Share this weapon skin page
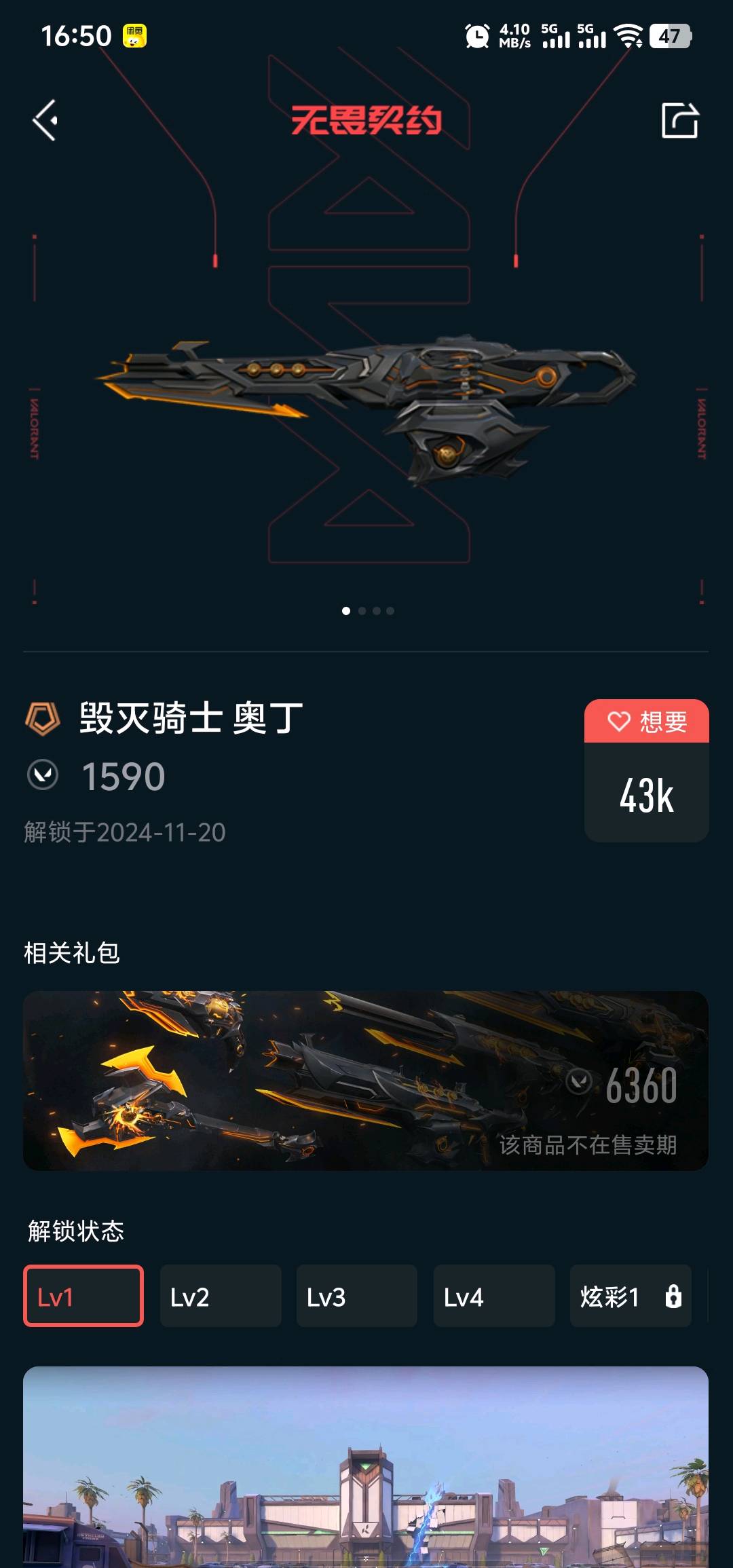This screenshot has height=1568, width=733. (x=679, y=121)
